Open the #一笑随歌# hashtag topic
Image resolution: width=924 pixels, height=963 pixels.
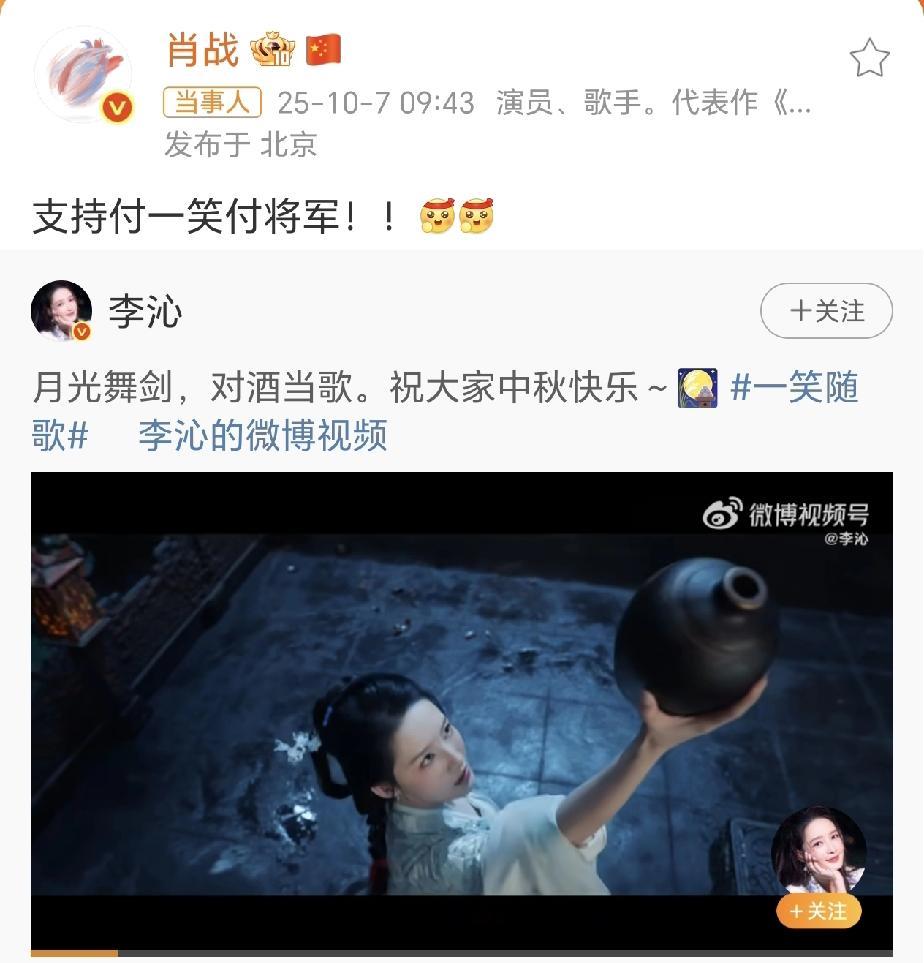pyautogui.click(x=795, y=388)
